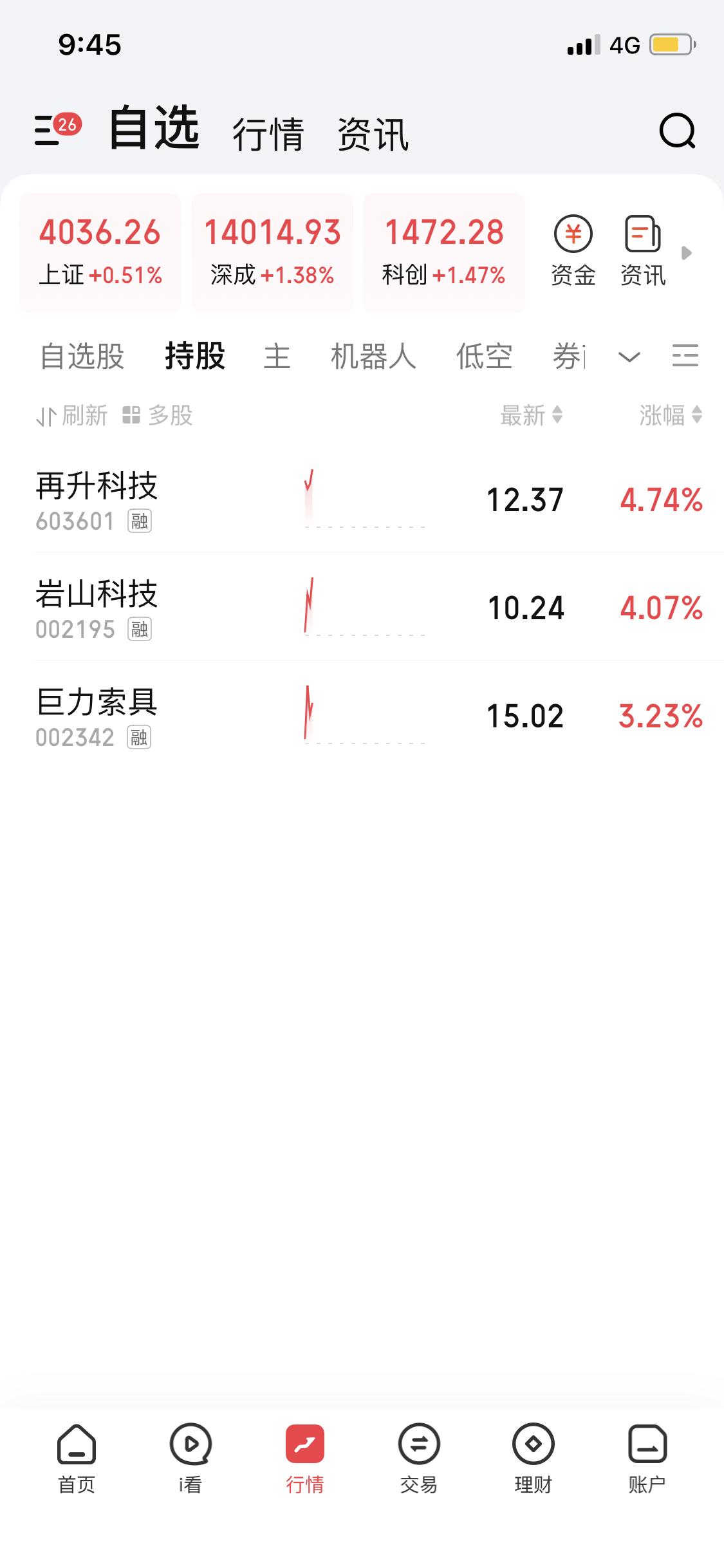View 上证 index card details
Screen dimensions: 724x1568
coord(100,251)
